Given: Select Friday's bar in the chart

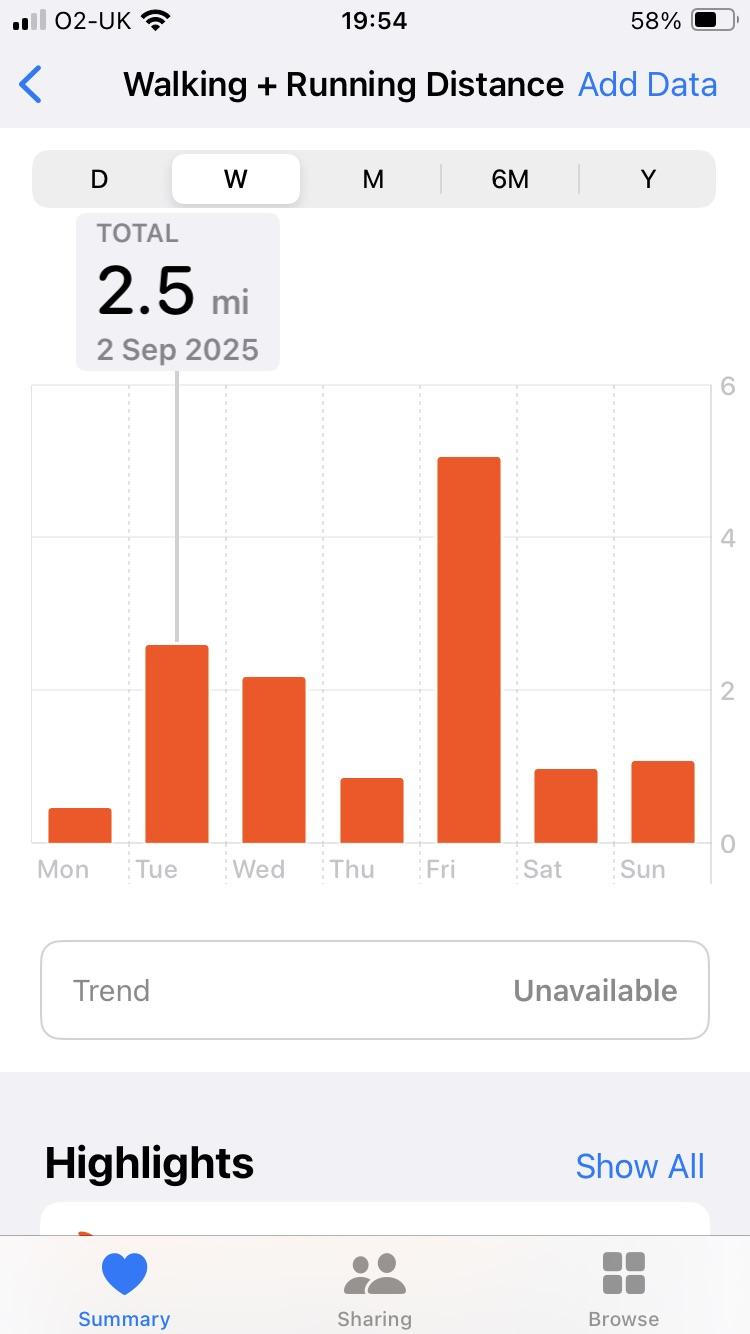Looking at the screenshot, I should [x=469, y=650].
